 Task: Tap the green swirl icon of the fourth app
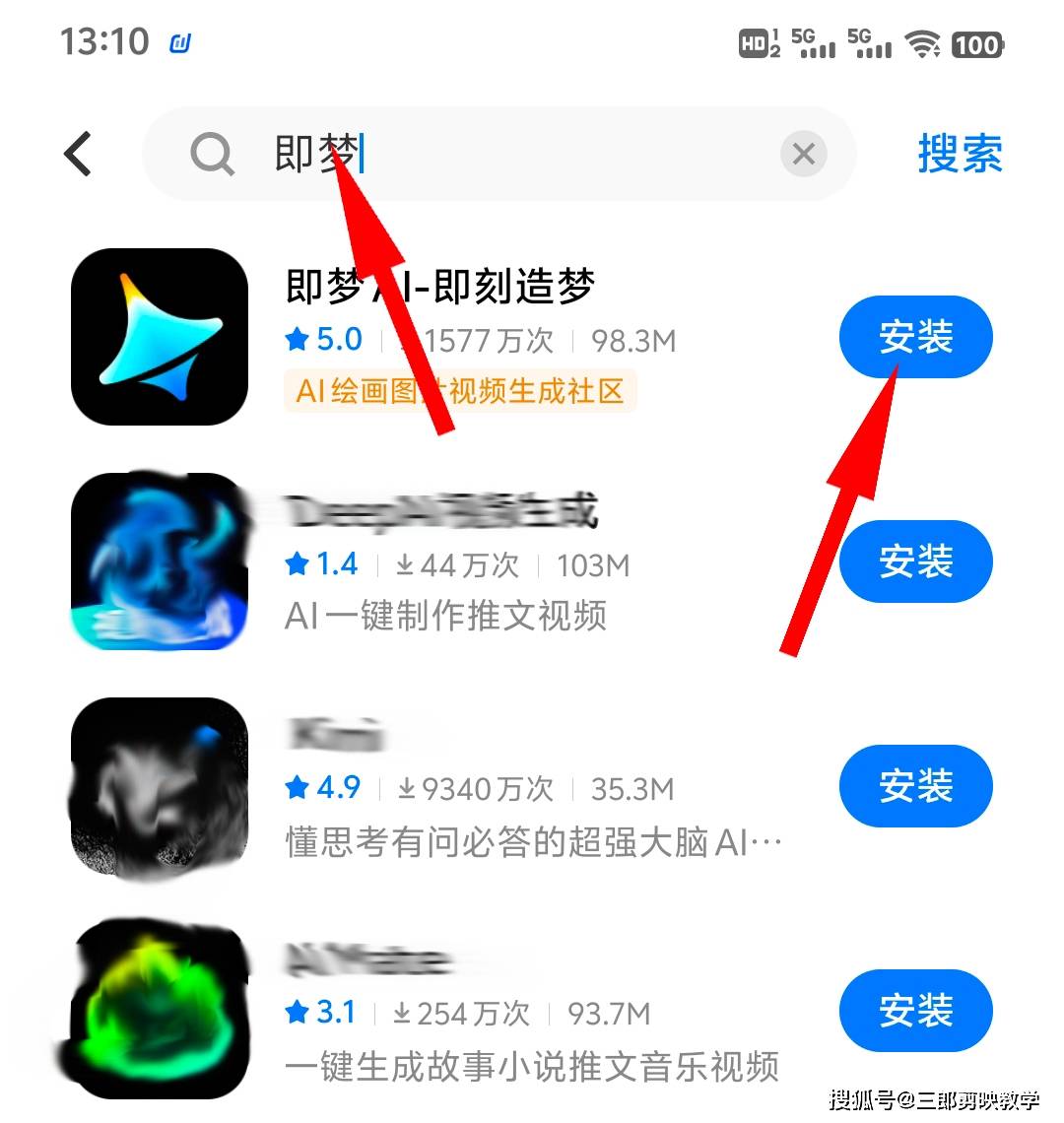tap(158, 1010)
